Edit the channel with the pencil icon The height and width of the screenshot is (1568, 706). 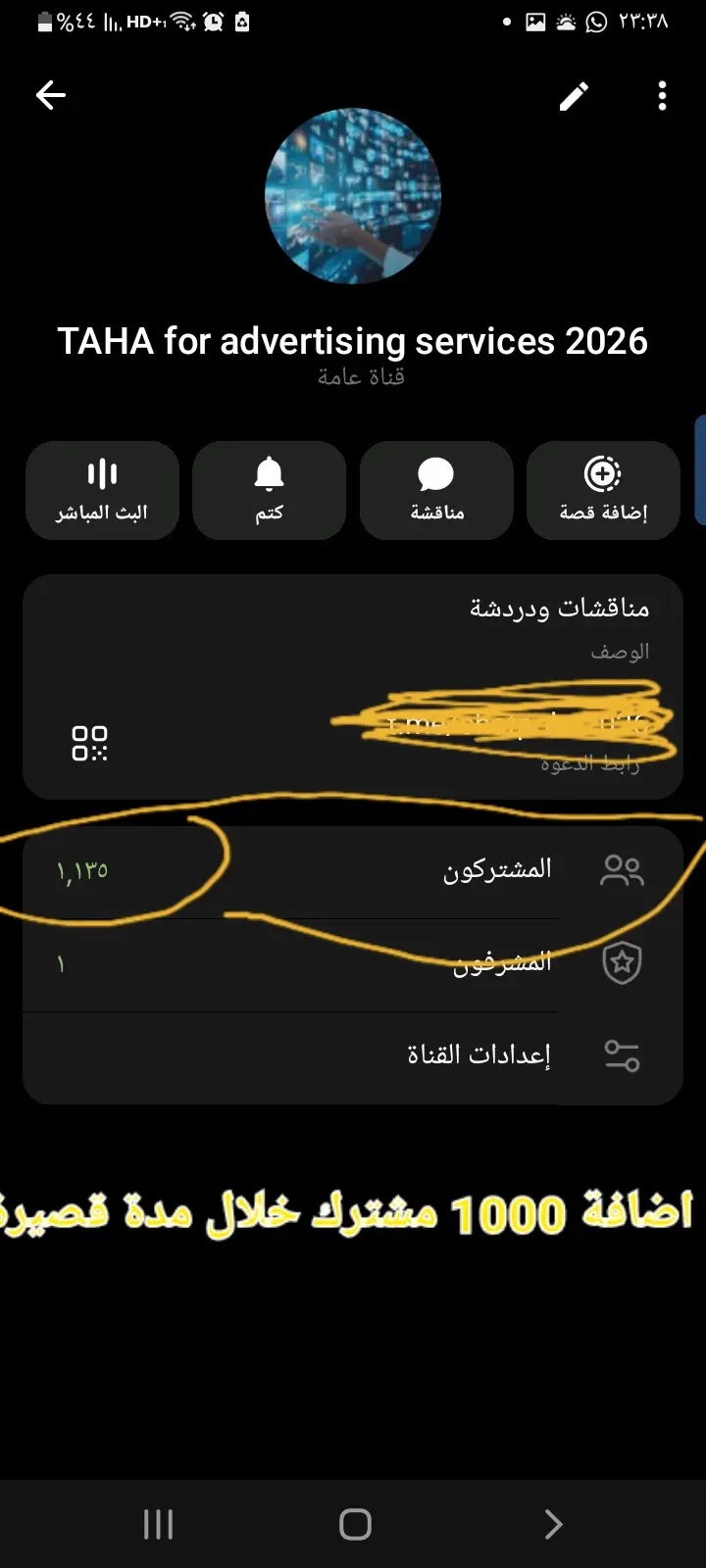tap(574, 95)
